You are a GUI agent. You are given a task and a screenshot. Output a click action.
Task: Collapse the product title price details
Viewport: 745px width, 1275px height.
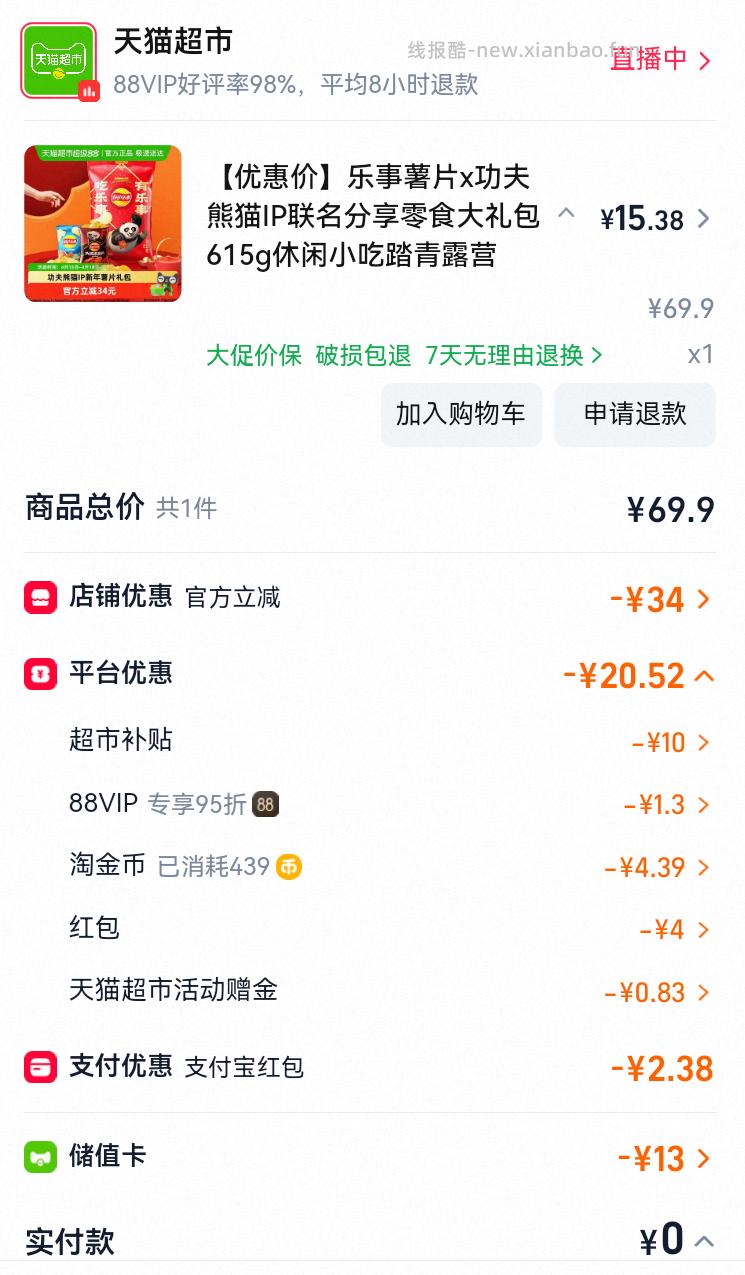tap(568, 213)
